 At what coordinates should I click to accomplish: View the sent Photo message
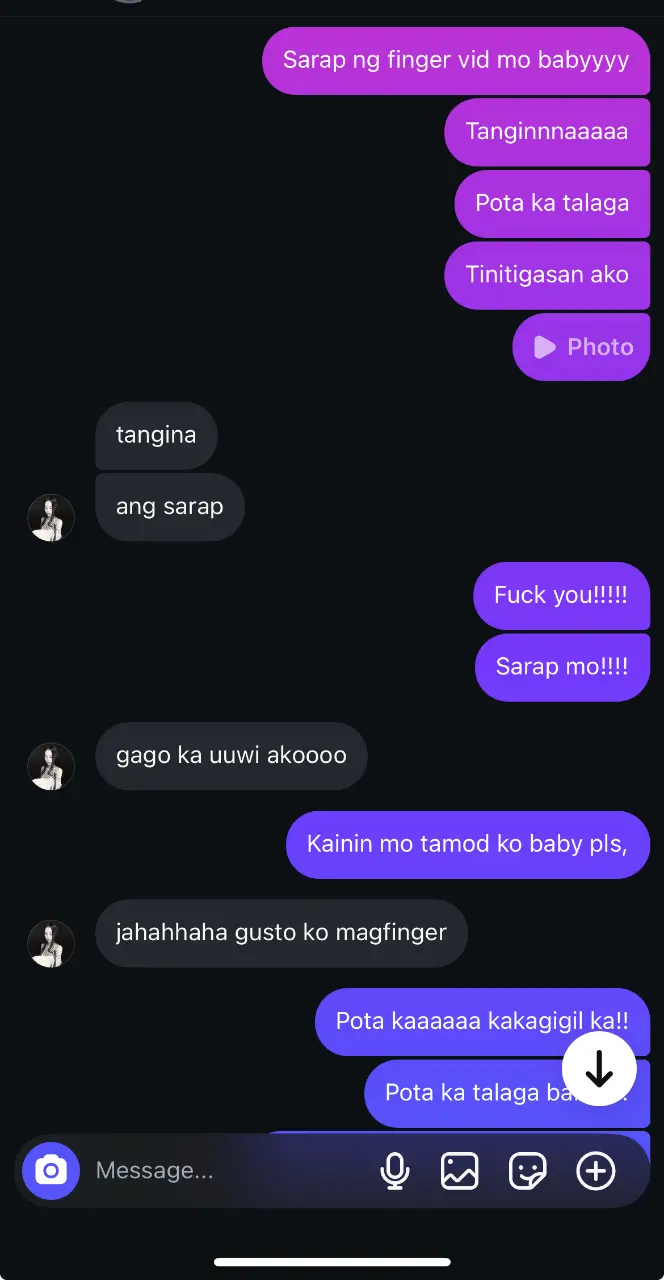tap(581, 347)
